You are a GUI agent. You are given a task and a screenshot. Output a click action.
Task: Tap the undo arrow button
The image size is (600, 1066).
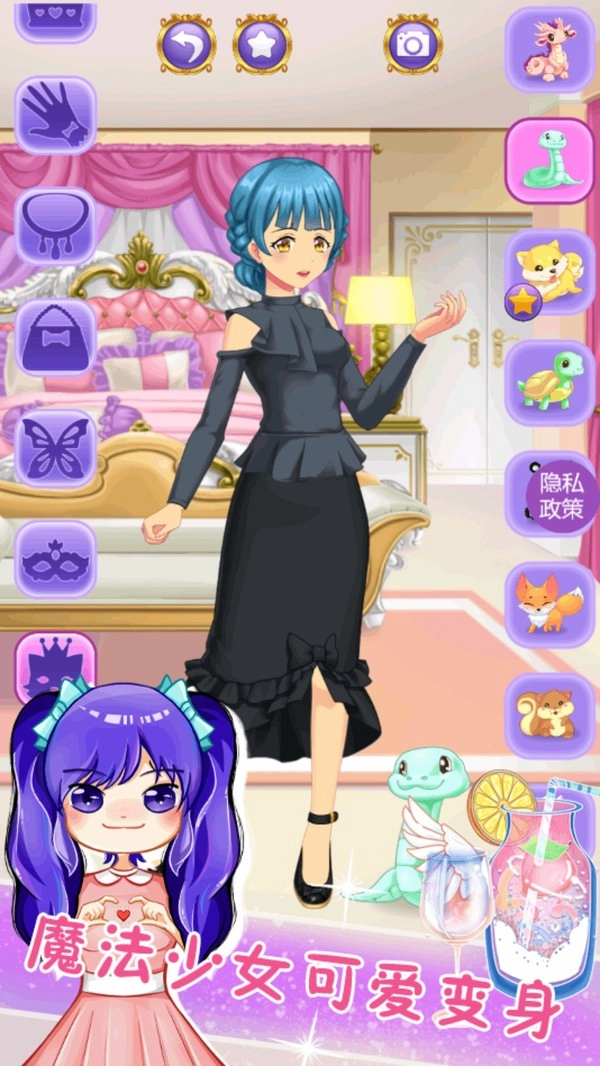tap(187, 43)
